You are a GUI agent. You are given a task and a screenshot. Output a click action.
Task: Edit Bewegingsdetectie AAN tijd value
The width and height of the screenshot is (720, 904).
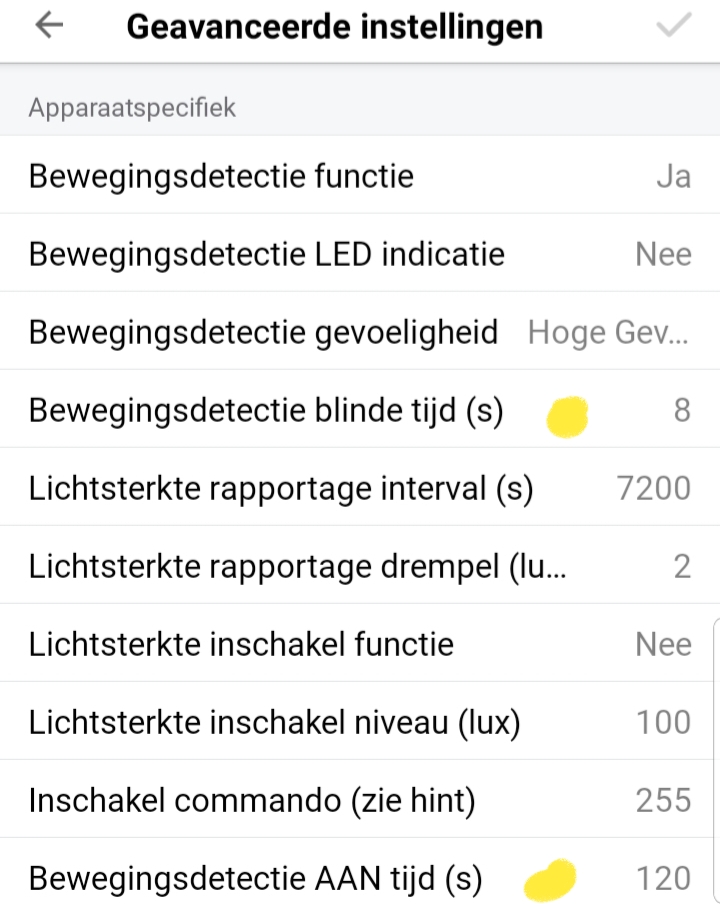pyautogui.click(x=360, y=878)
